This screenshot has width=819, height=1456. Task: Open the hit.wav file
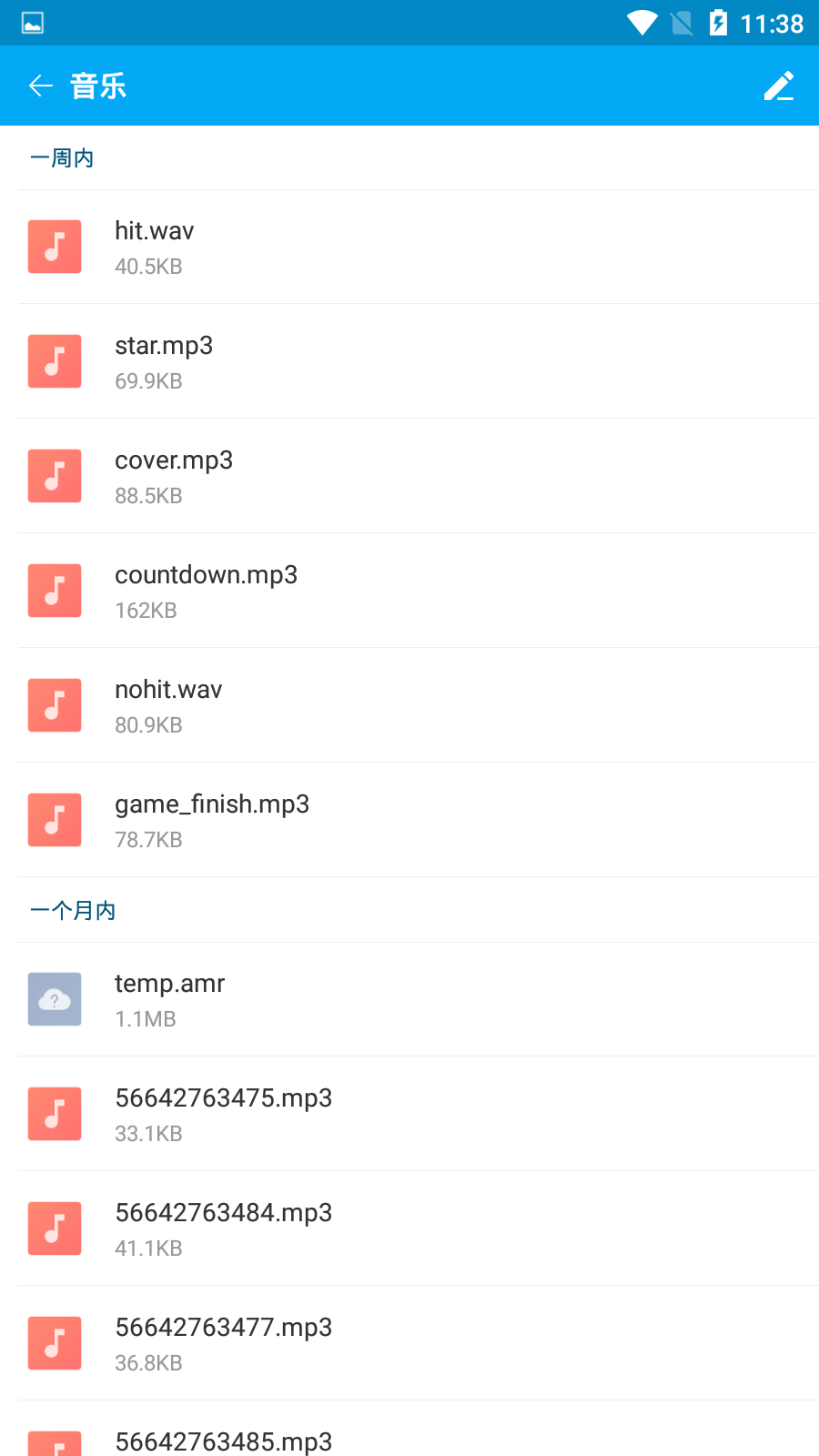coord(409,248)
